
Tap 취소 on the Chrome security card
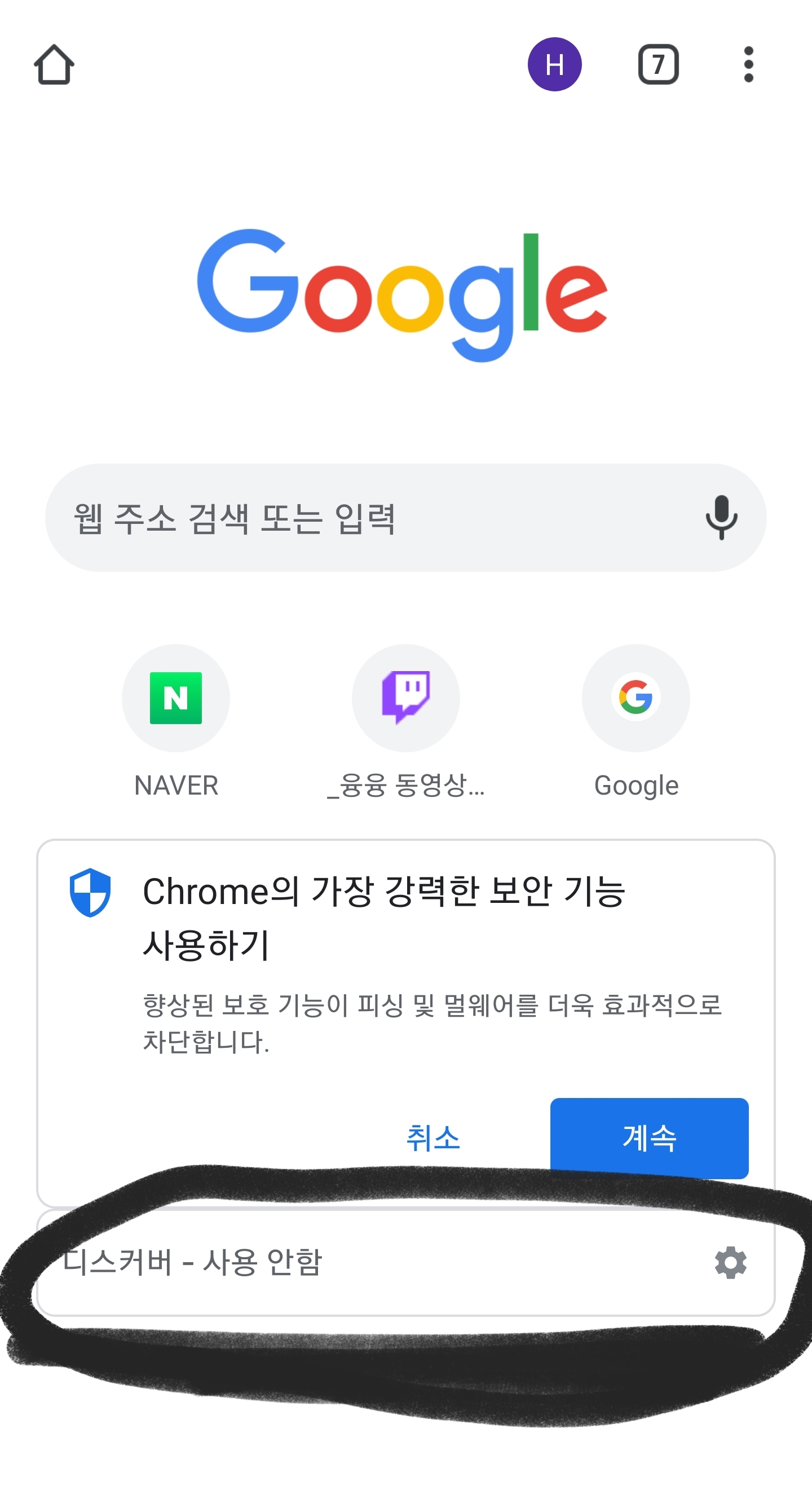(433, 1138)
